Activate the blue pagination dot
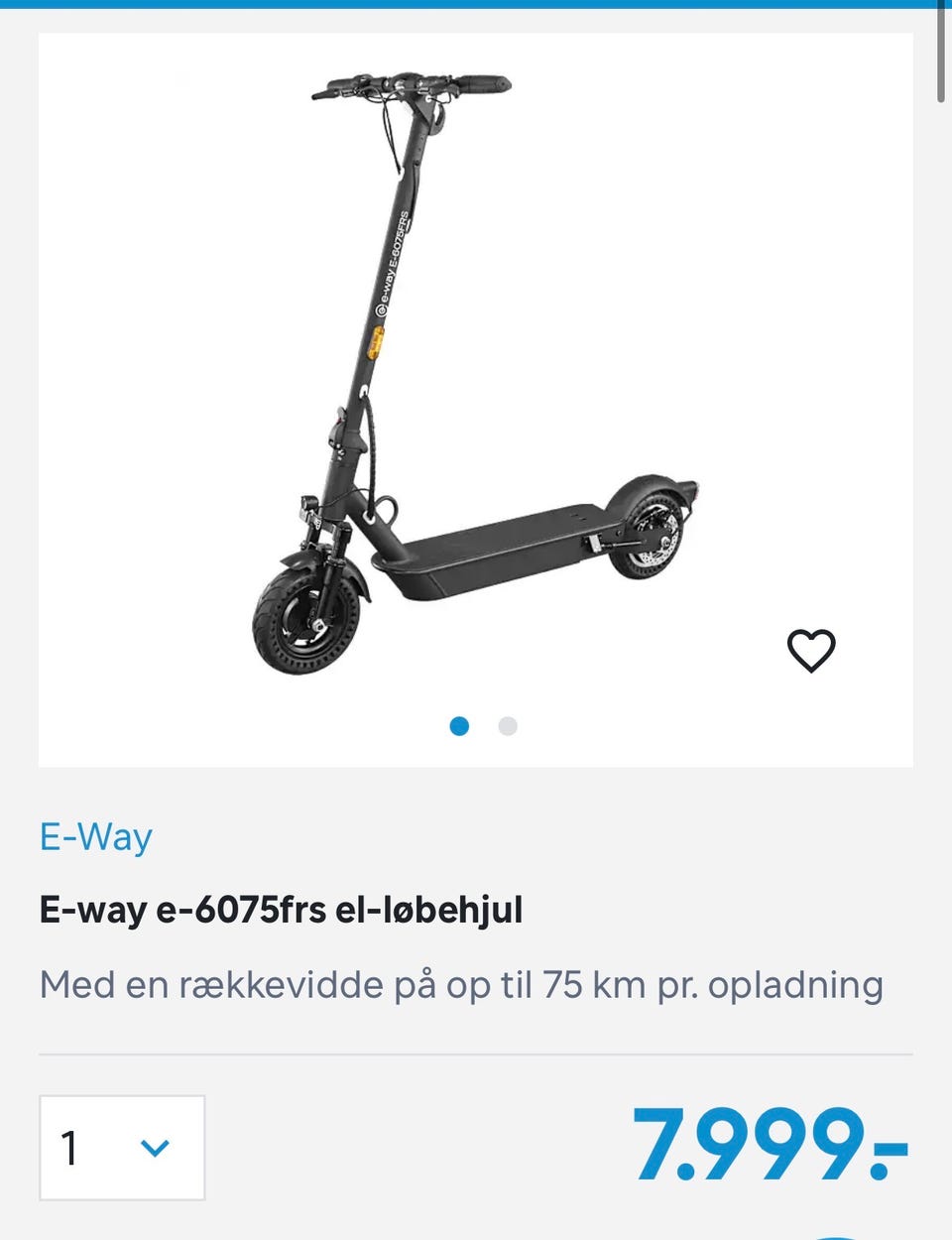Image resolution: width=952 pixels, height=1240 pixels. click(x=460, y=726)
